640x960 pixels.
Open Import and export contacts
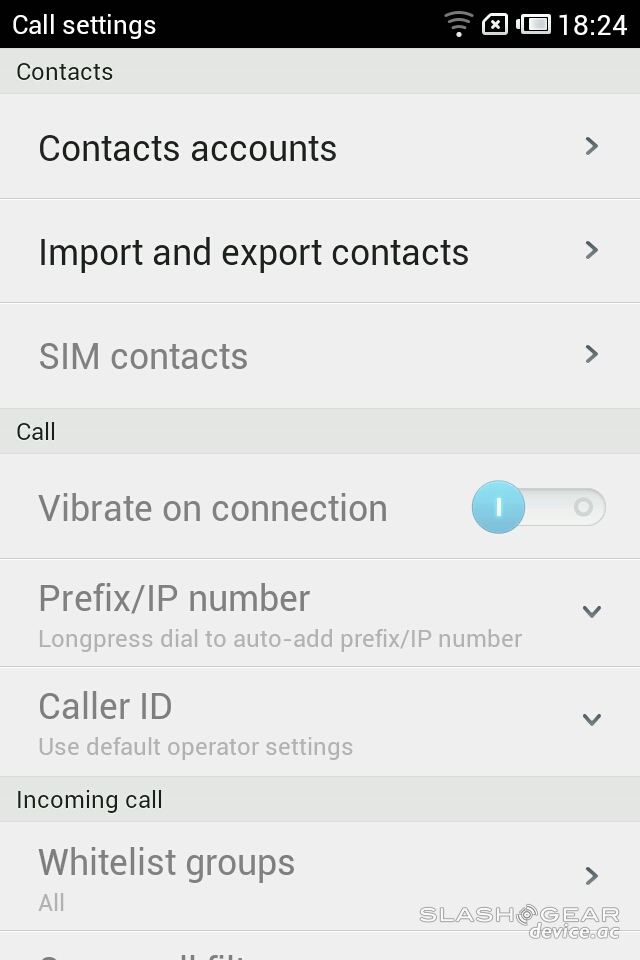tap(319, 252)
